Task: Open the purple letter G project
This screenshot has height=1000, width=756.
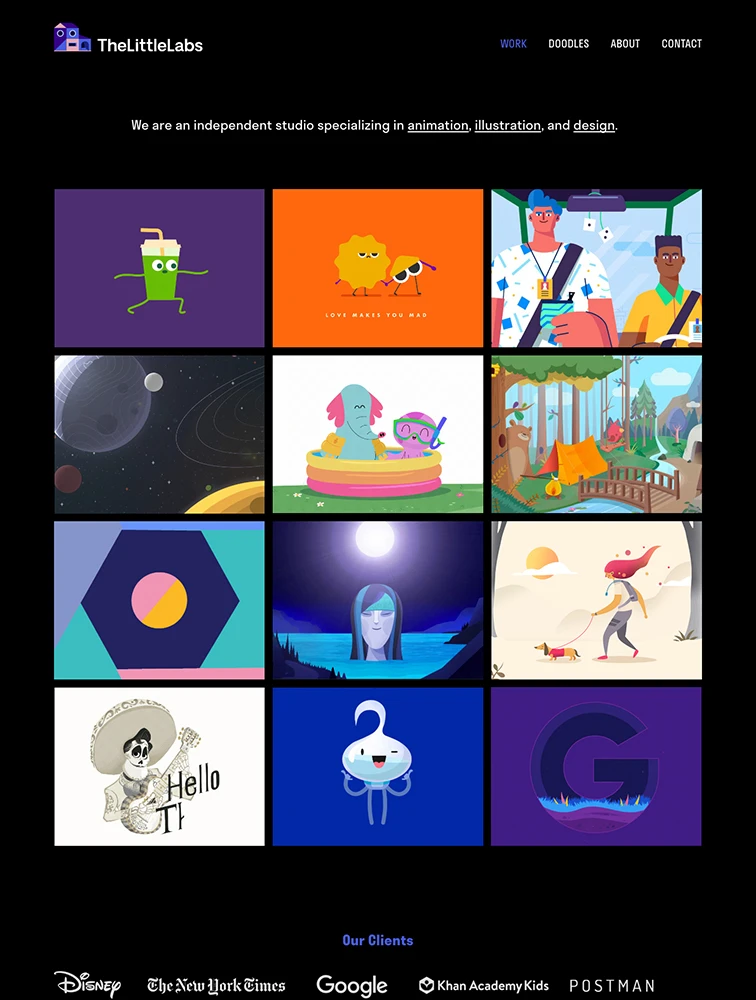Action: [596, 766]
